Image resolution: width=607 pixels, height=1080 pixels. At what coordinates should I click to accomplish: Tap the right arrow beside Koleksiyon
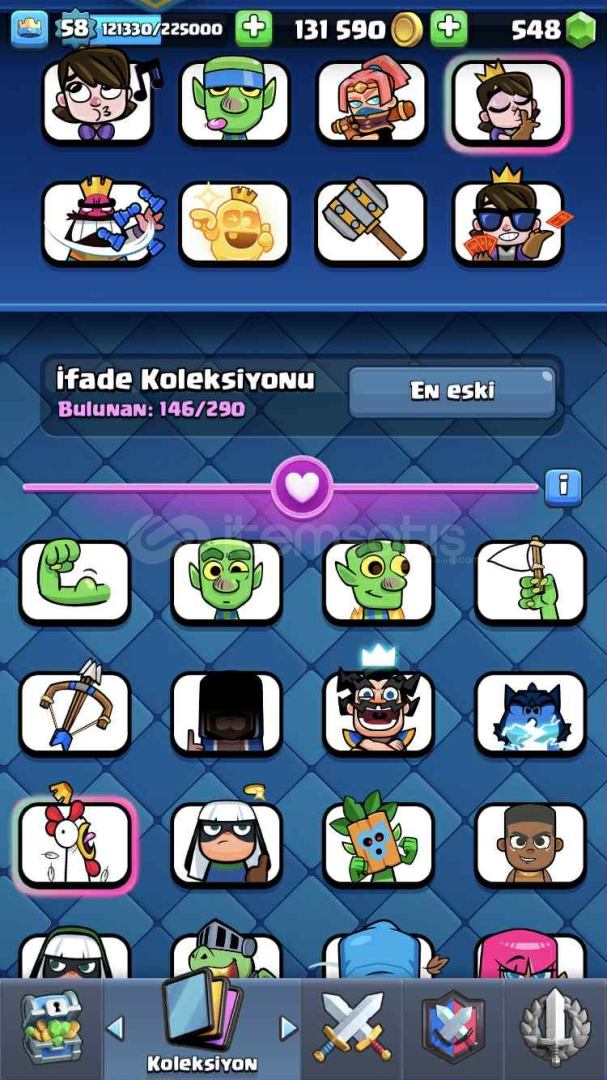288,1028
